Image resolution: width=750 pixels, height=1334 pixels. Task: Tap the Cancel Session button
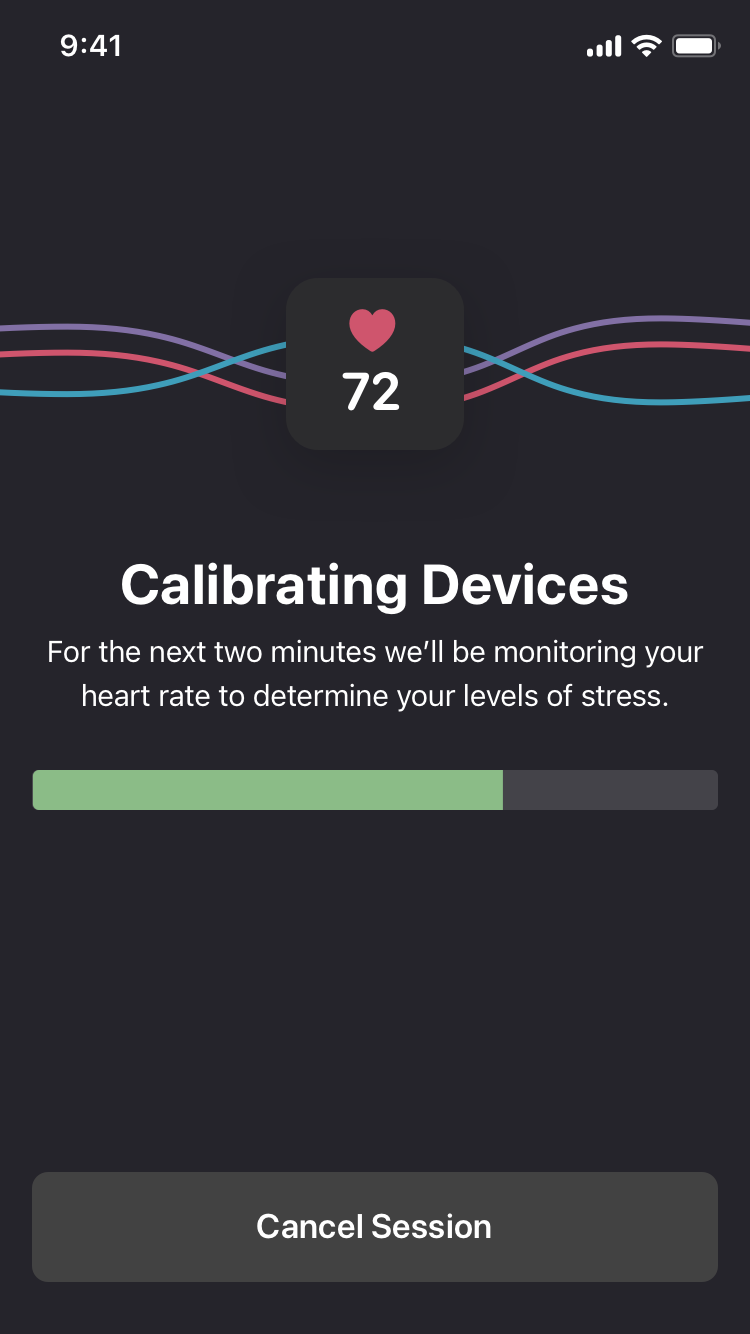pos(374,1226)
